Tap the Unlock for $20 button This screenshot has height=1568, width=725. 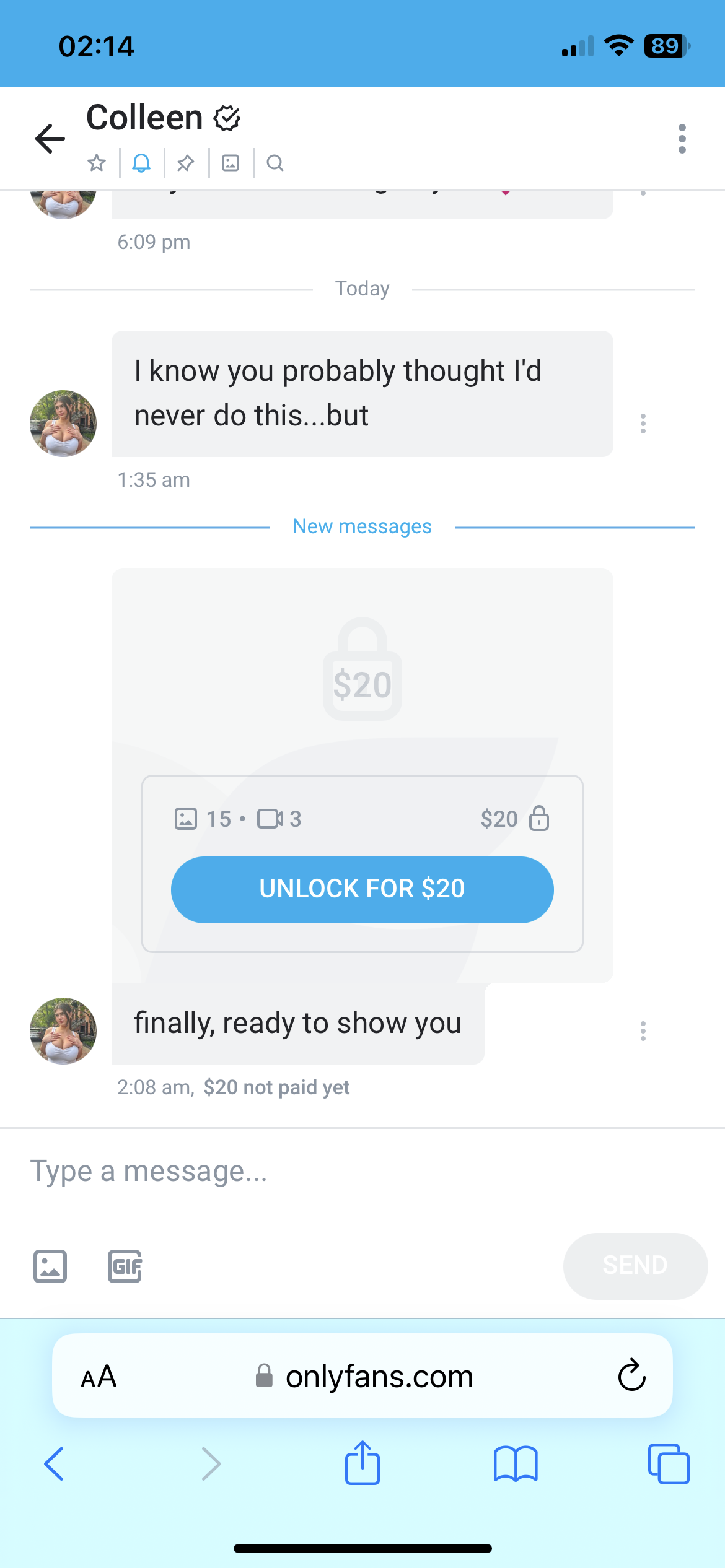(x=362, y=889)
